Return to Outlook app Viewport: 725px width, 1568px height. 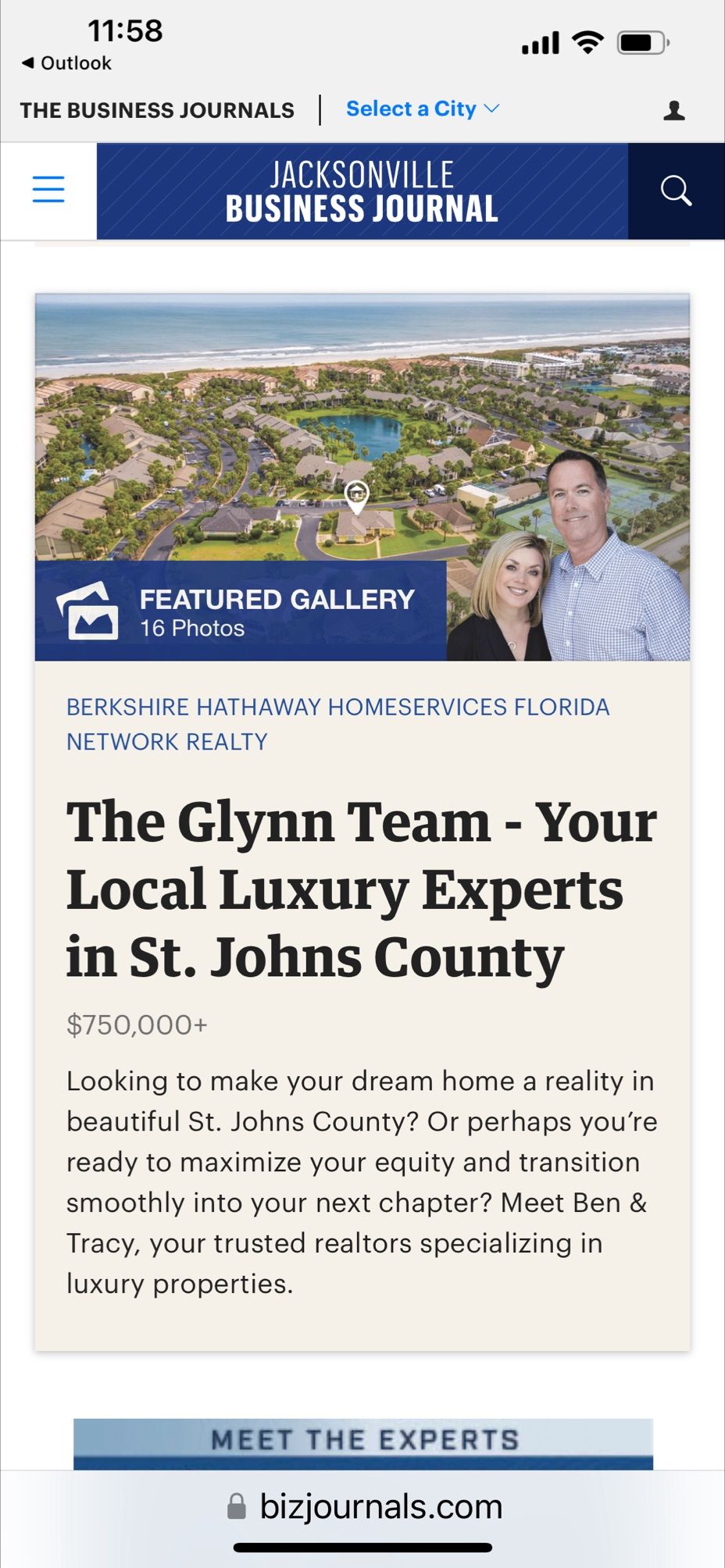click(x=66, y=63)
